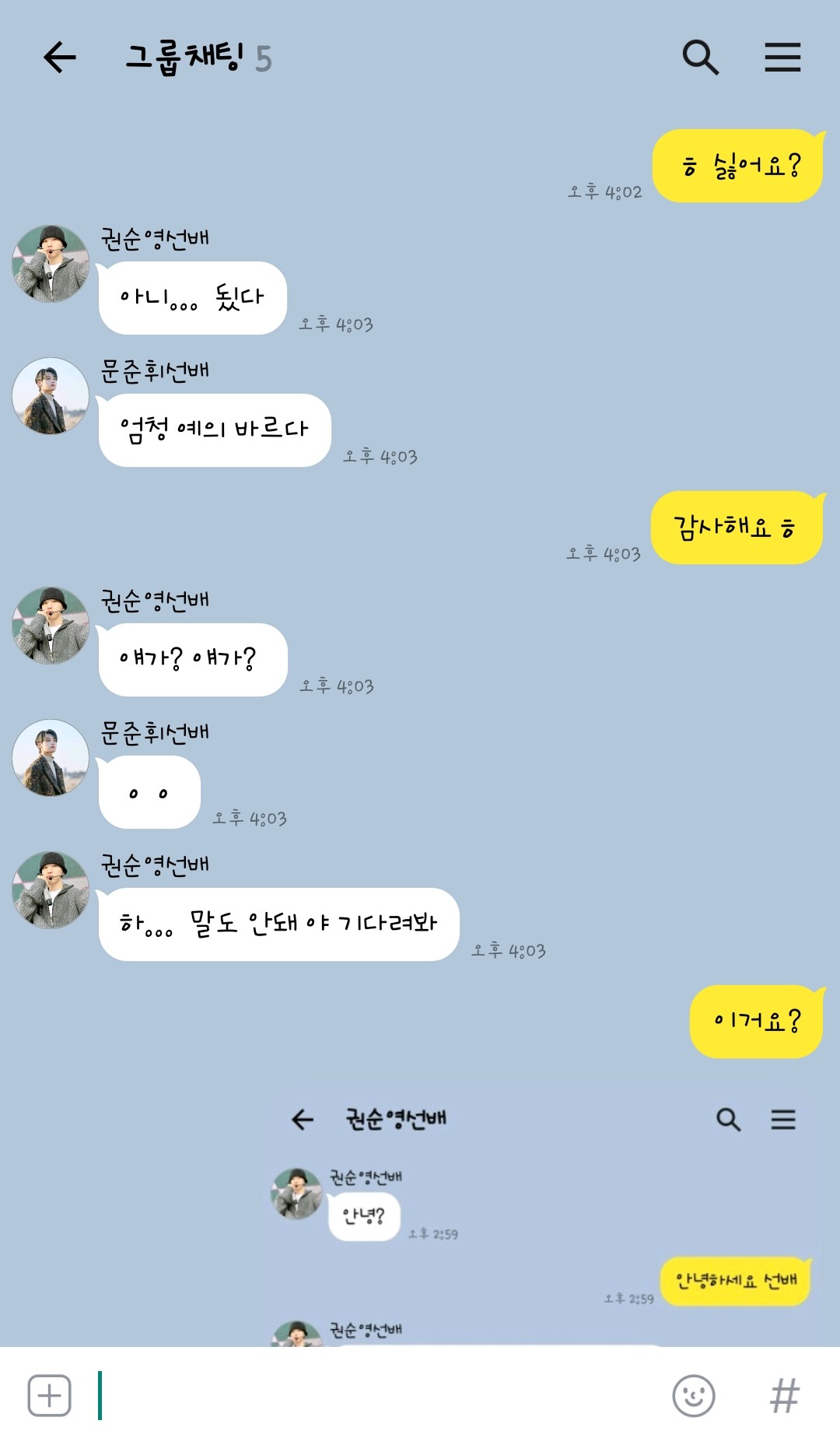Screen dimensions: 840x1445
Task: Go back from the 그룹채팅 chat
Action: point(60,58)
